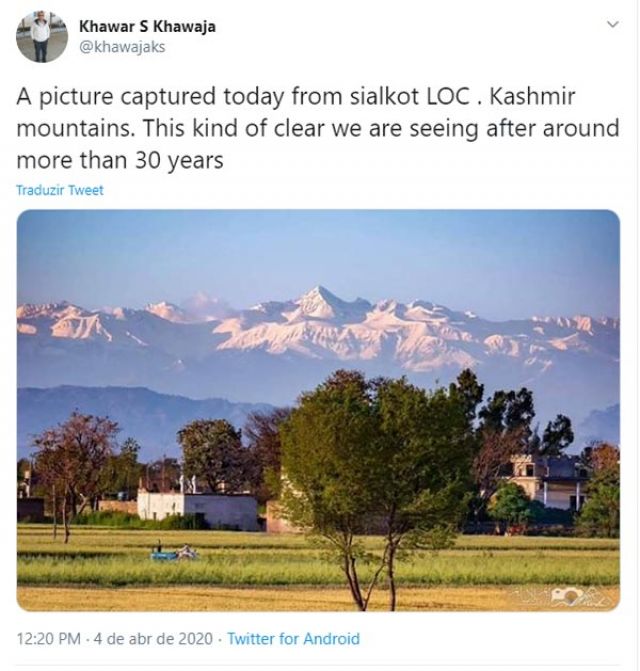Open the Kashmir mountains photo
This screenshot has height=671, width=640.
(318, 410)
